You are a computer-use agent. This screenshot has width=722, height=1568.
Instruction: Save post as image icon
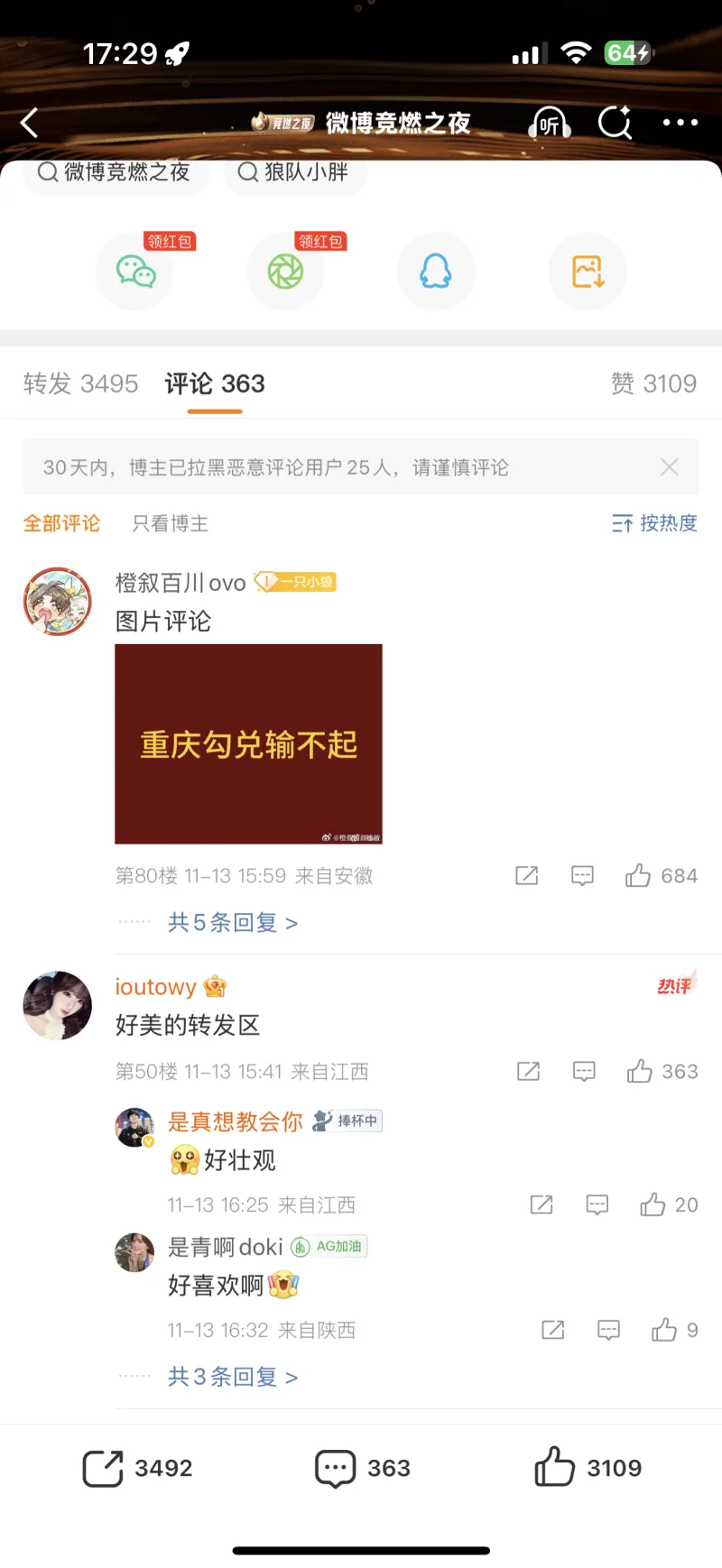(588, 272)
